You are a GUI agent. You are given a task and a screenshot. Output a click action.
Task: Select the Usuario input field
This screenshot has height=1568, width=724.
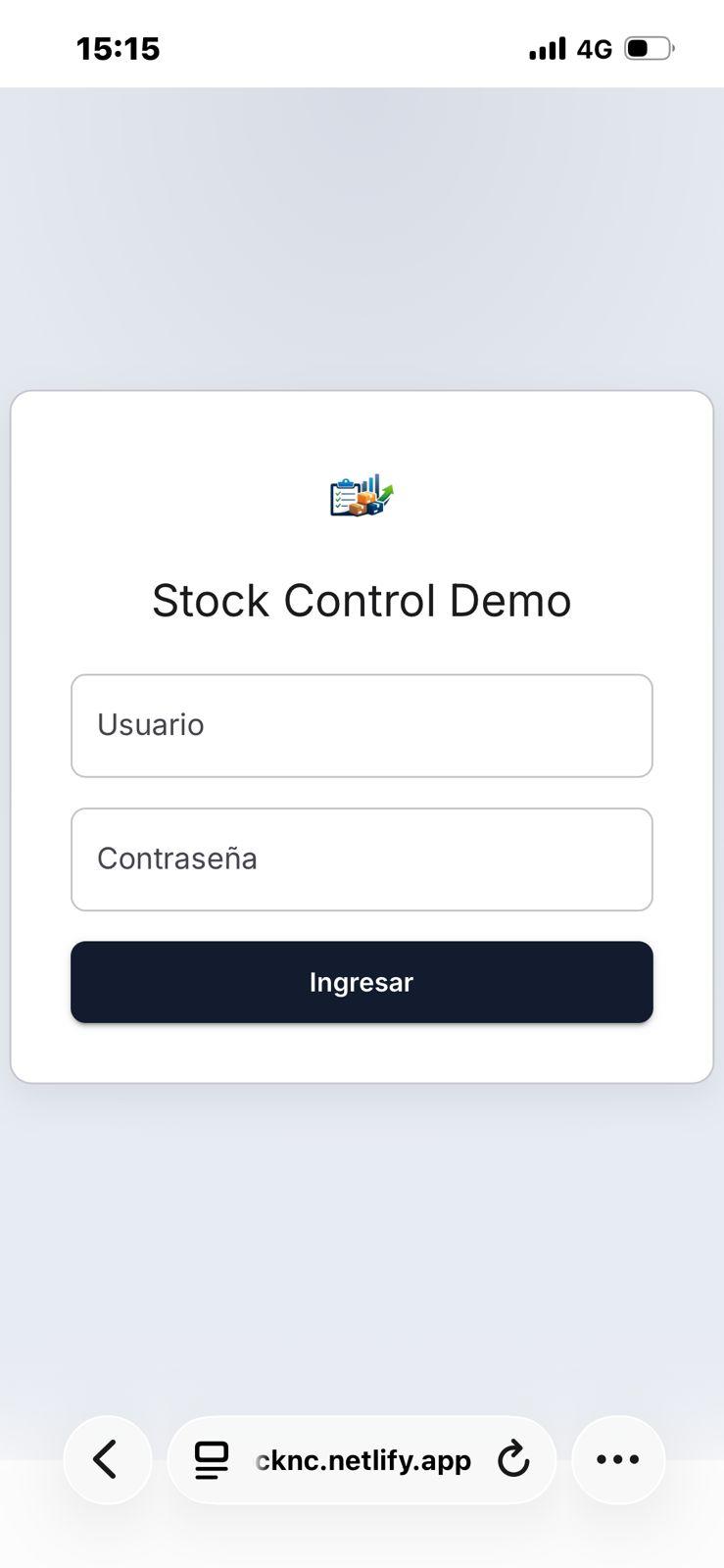tap(362, 725)
